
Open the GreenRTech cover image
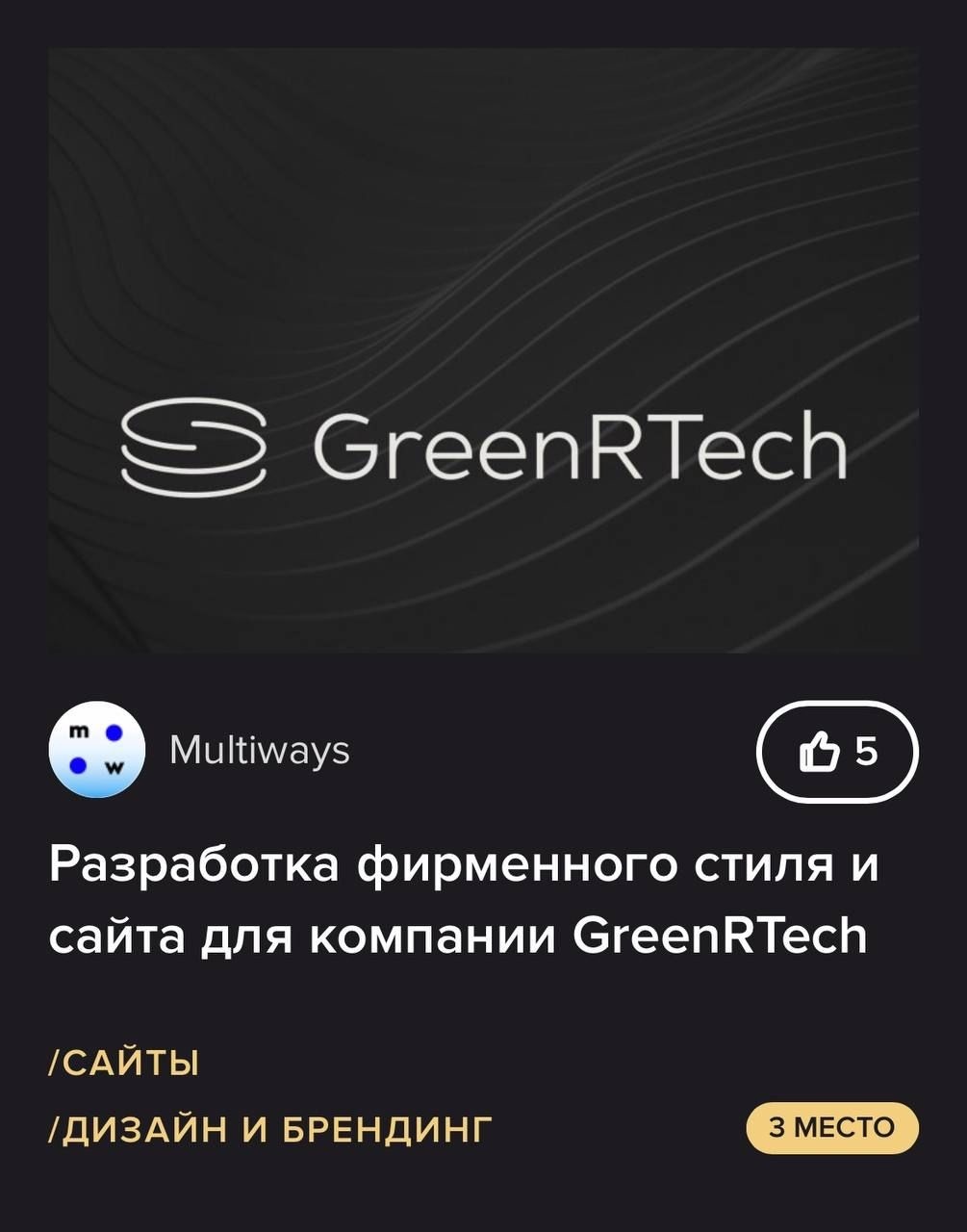tap(483, 350)
